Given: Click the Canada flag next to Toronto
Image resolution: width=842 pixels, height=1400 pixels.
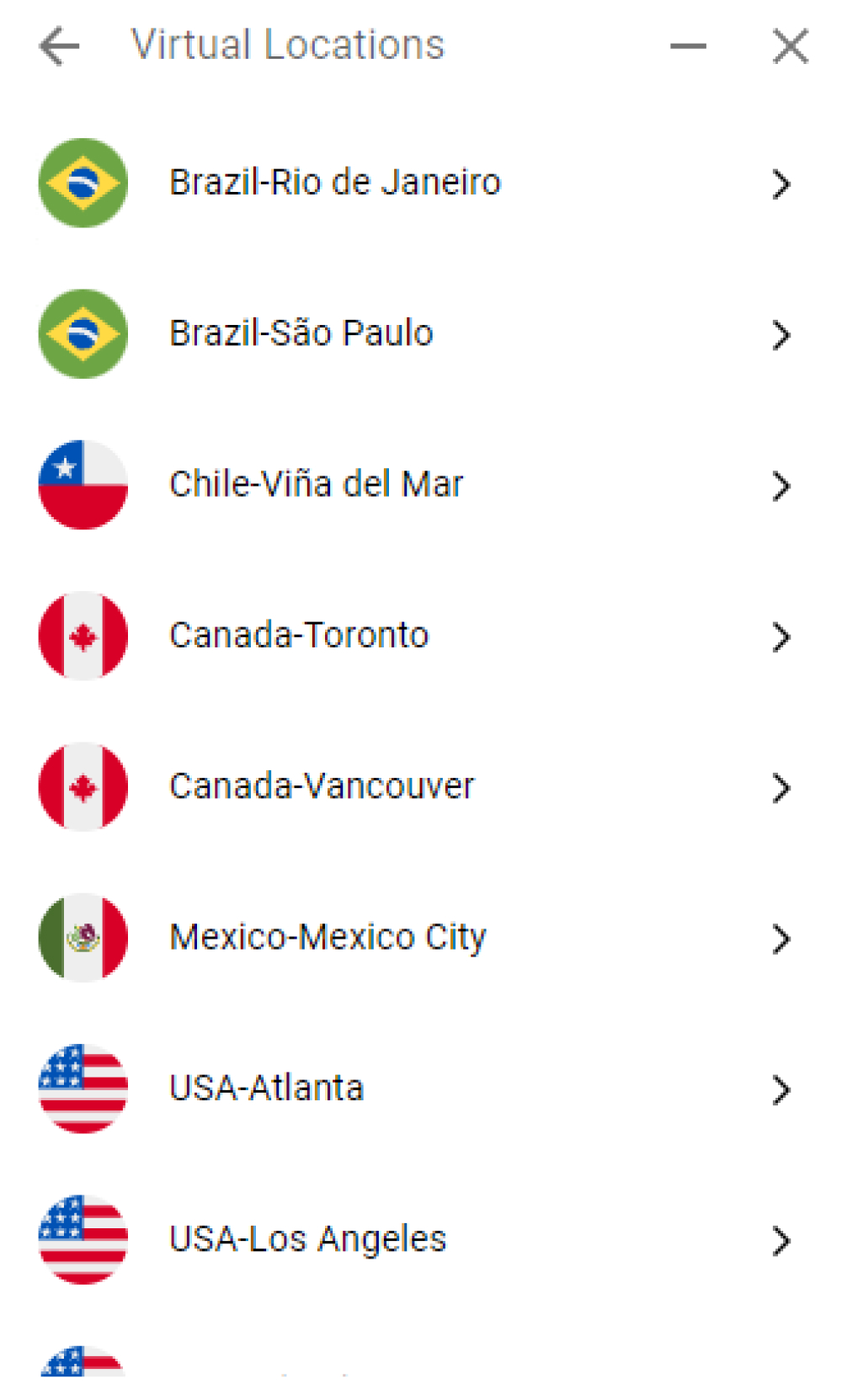Looking at the screenshot, I should coord(82,636).
